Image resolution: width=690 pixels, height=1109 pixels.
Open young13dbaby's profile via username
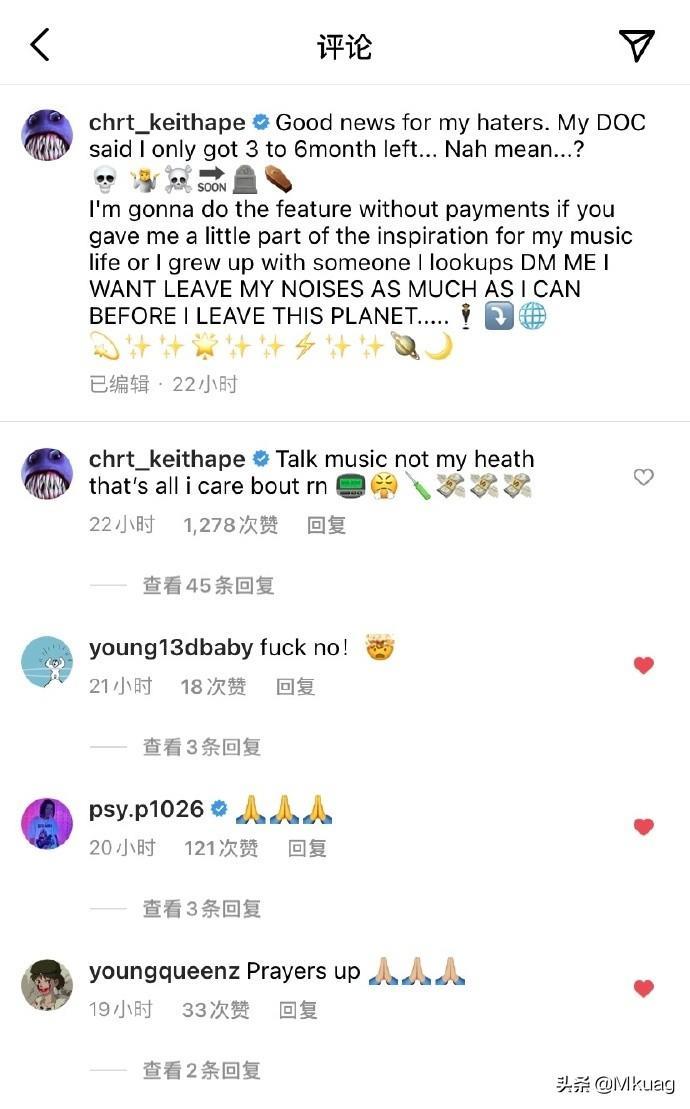pos(170,648)
